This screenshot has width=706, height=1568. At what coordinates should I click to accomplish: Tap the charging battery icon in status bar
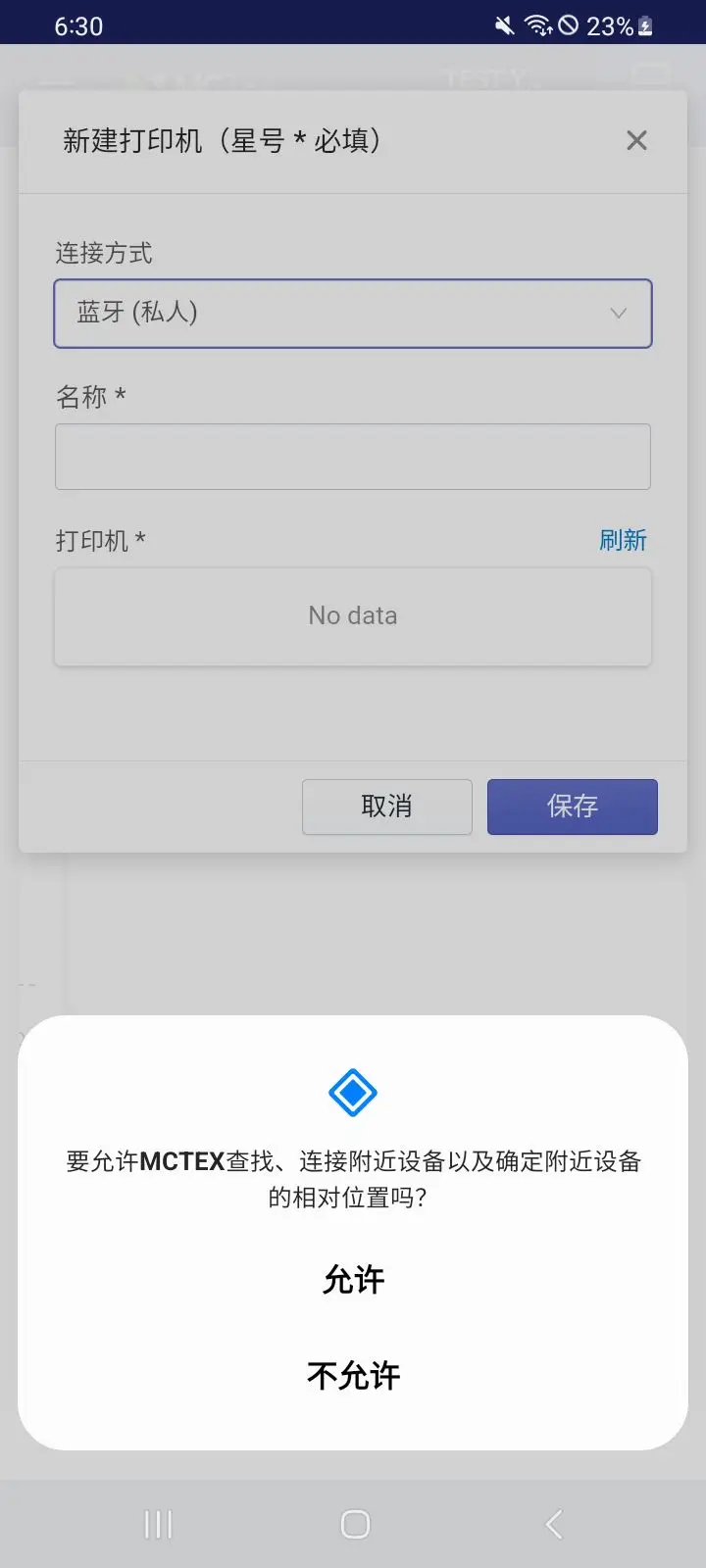pyautogui.click(x=642, y=24)
